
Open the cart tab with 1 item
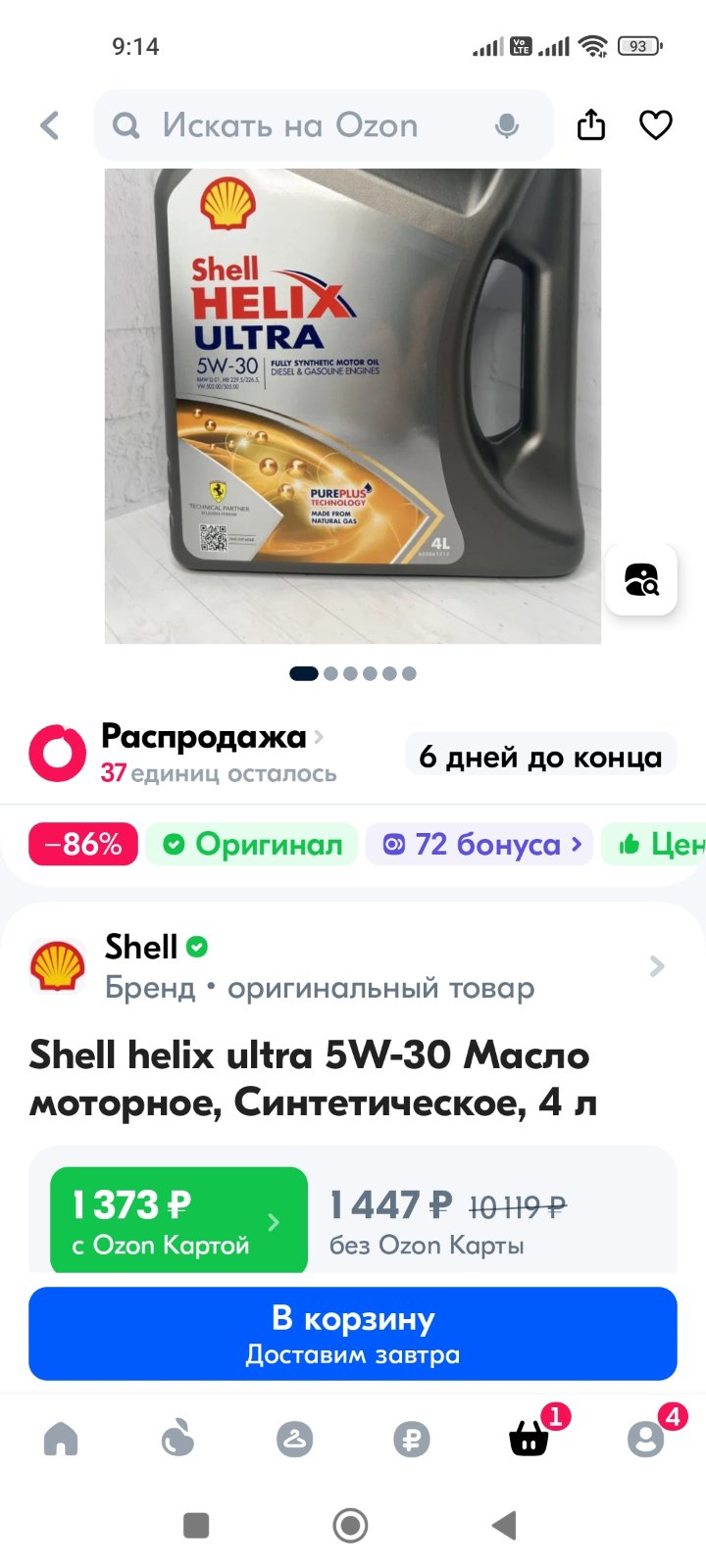[x=529, y=1437]
